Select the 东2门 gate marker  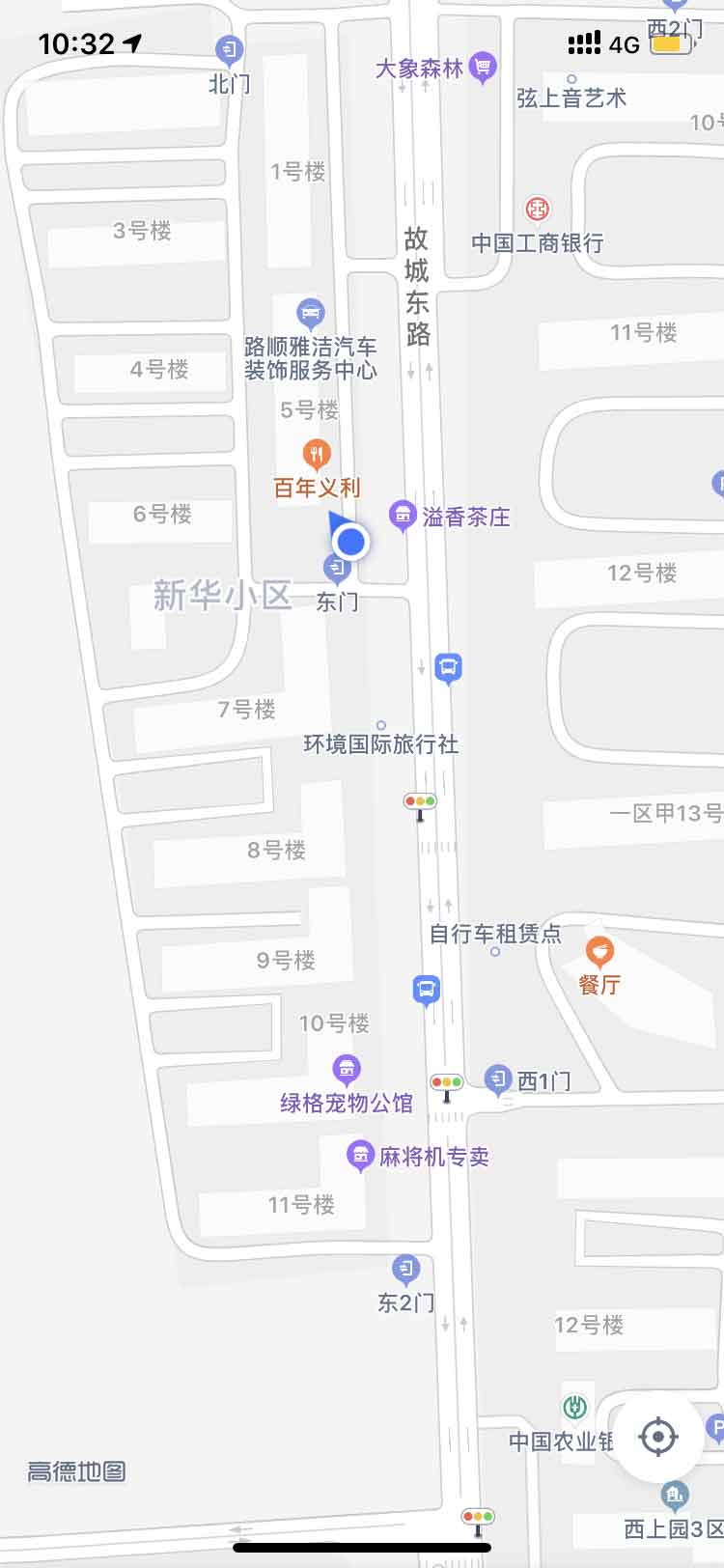coord(405,1270)
